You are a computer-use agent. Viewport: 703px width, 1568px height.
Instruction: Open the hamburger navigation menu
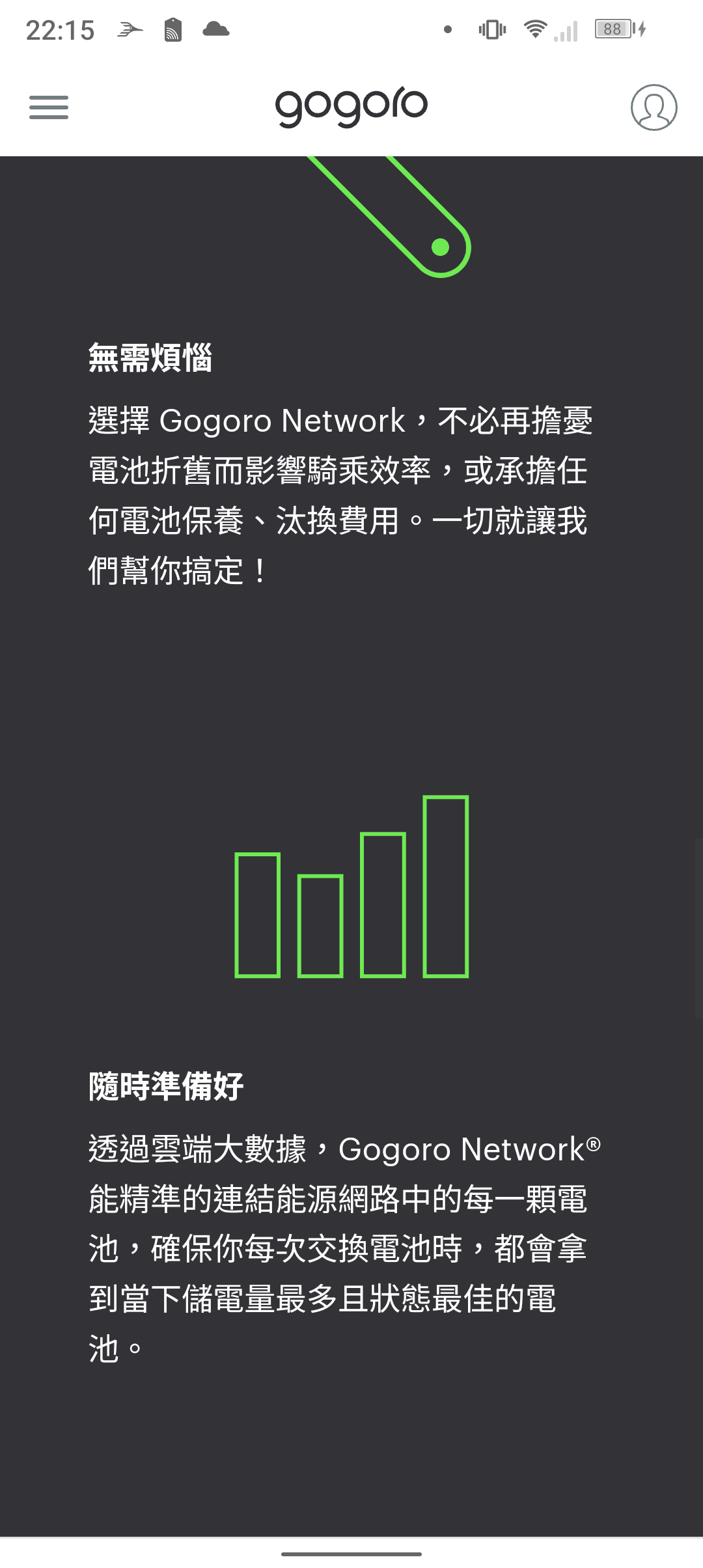point(49,107)
